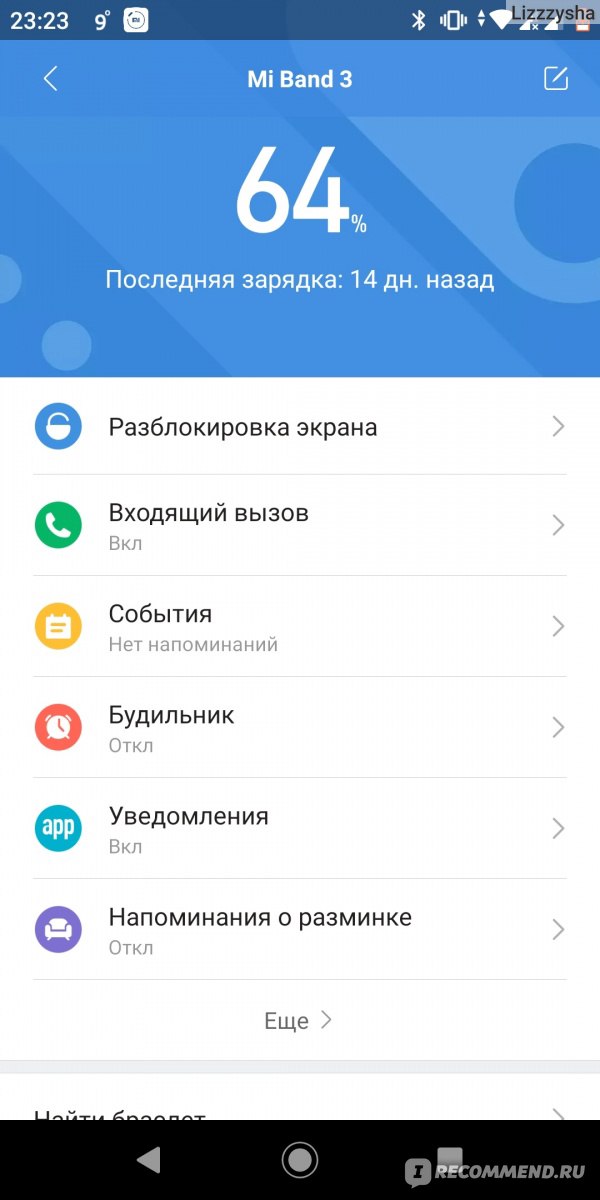Open Напоминания о разминке settings

coord(300,929)
